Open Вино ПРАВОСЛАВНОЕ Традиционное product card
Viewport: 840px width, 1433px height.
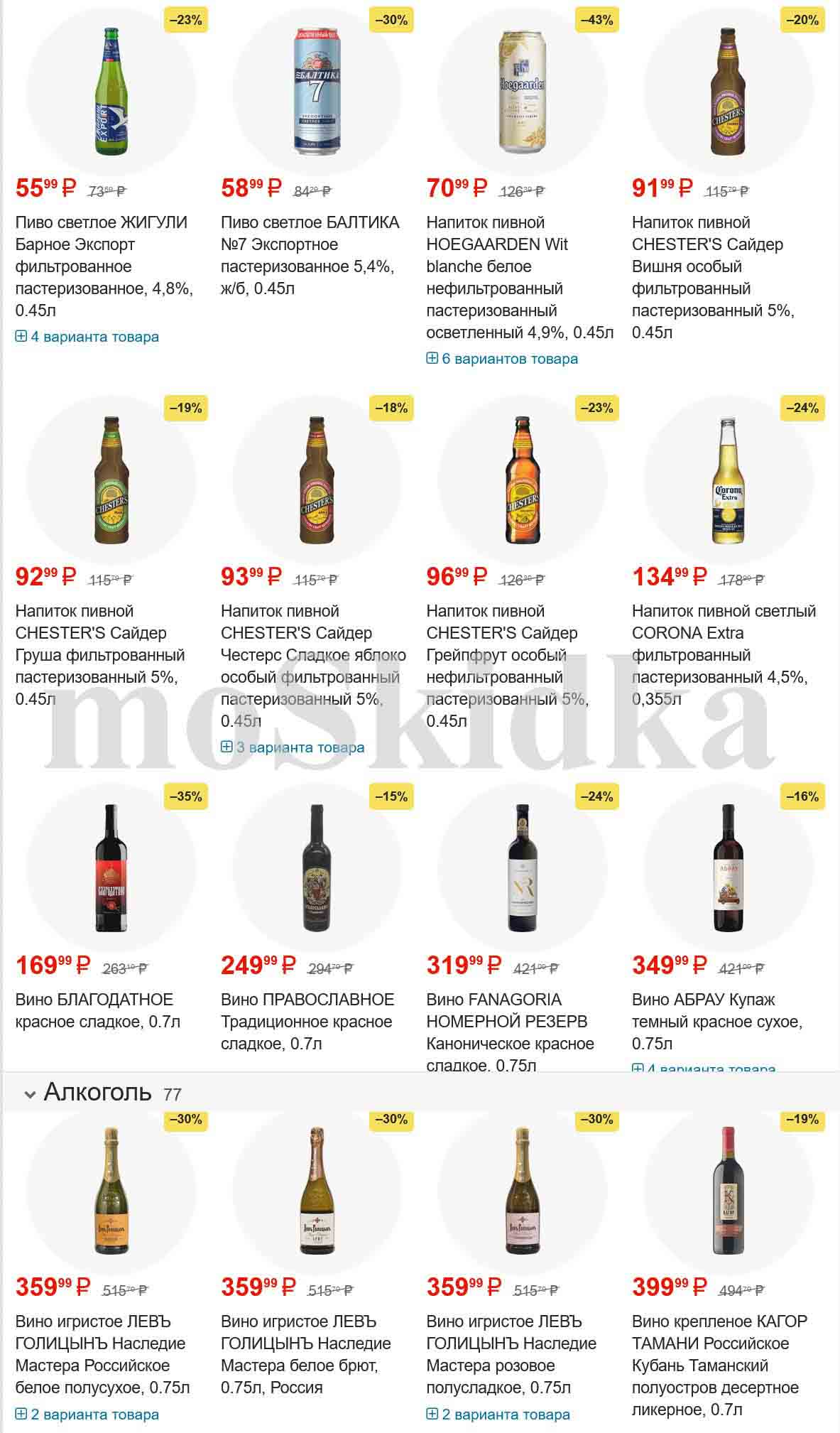pyautogui.click(x=307, y=1021)
